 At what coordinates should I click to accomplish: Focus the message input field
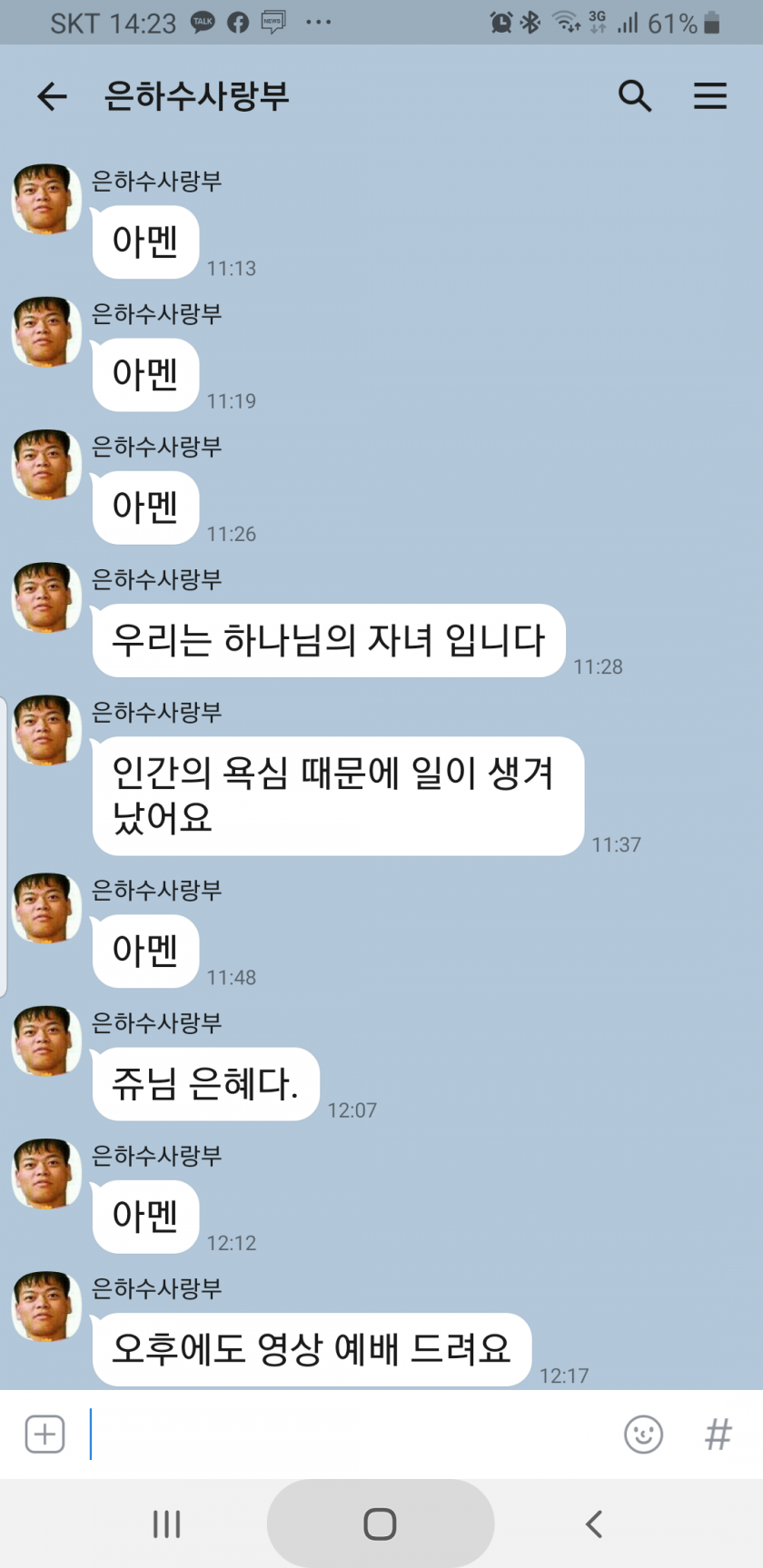point(345,1435)
